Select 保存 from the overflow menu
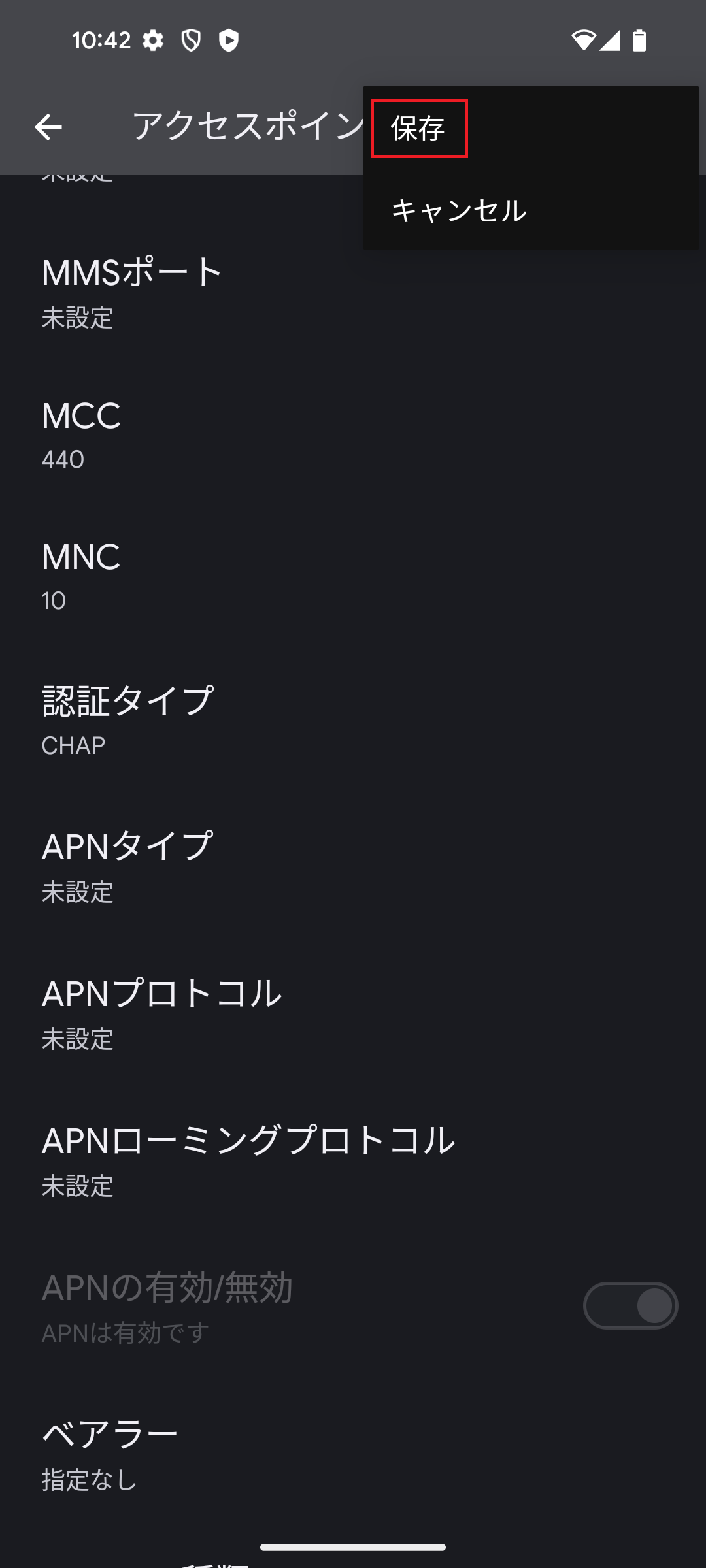Image resolution: width=706 pixels, height=1568 pixels. click(418, 128)
